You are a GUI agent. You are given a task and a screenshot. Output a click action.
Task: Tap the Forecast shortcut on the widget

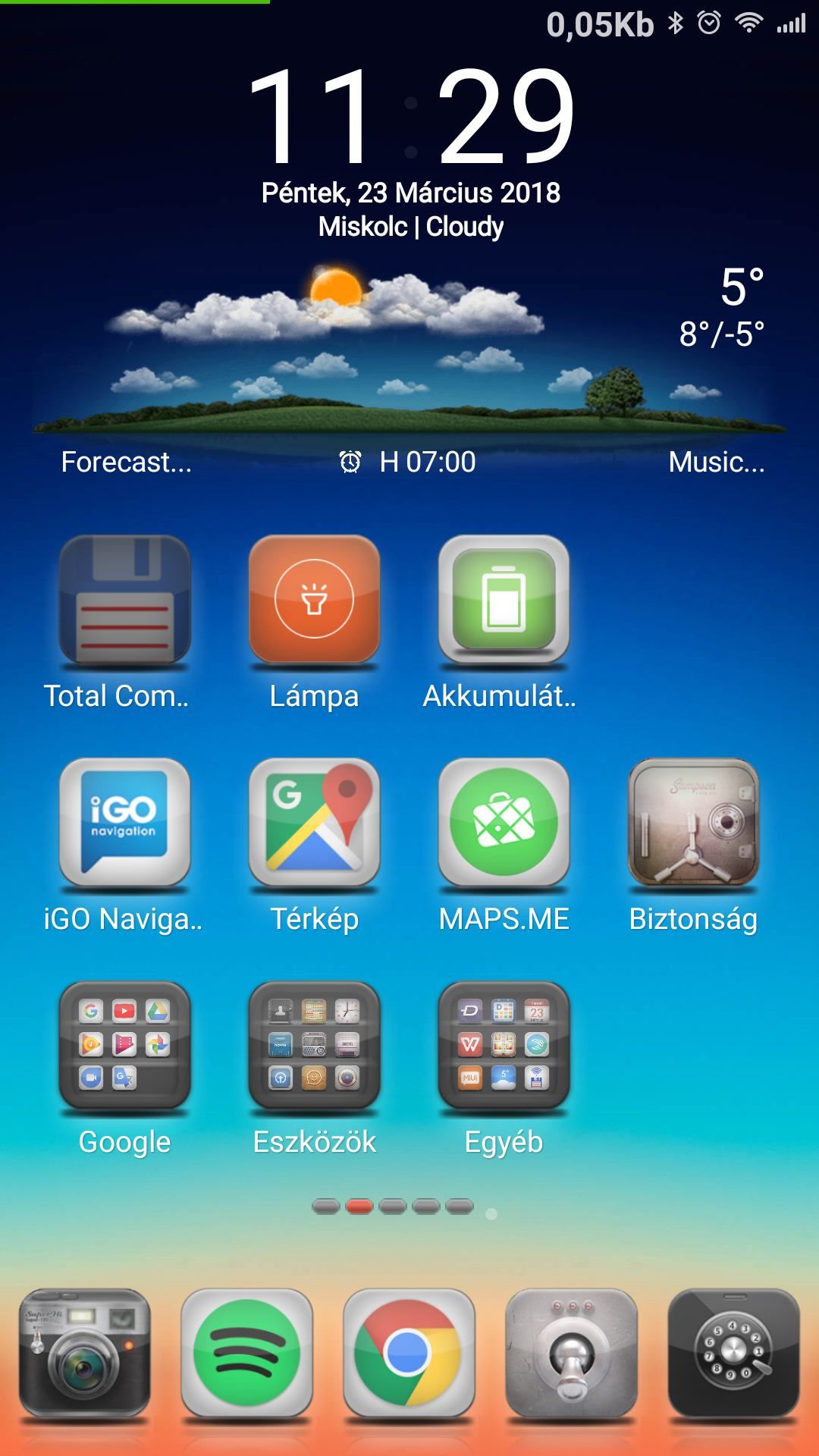coord(126,462)
